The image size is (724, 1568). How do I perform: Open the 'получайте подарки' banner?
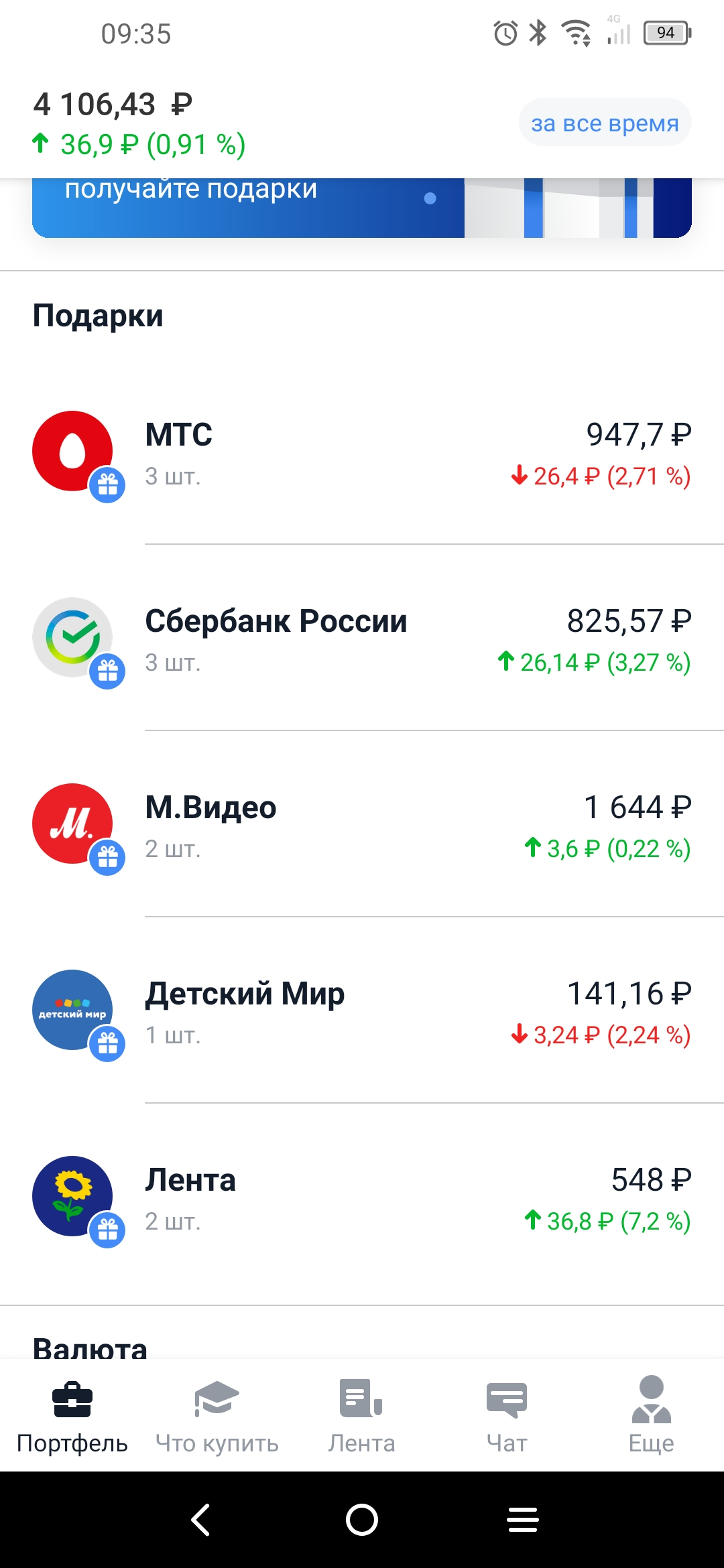point(362,208)
